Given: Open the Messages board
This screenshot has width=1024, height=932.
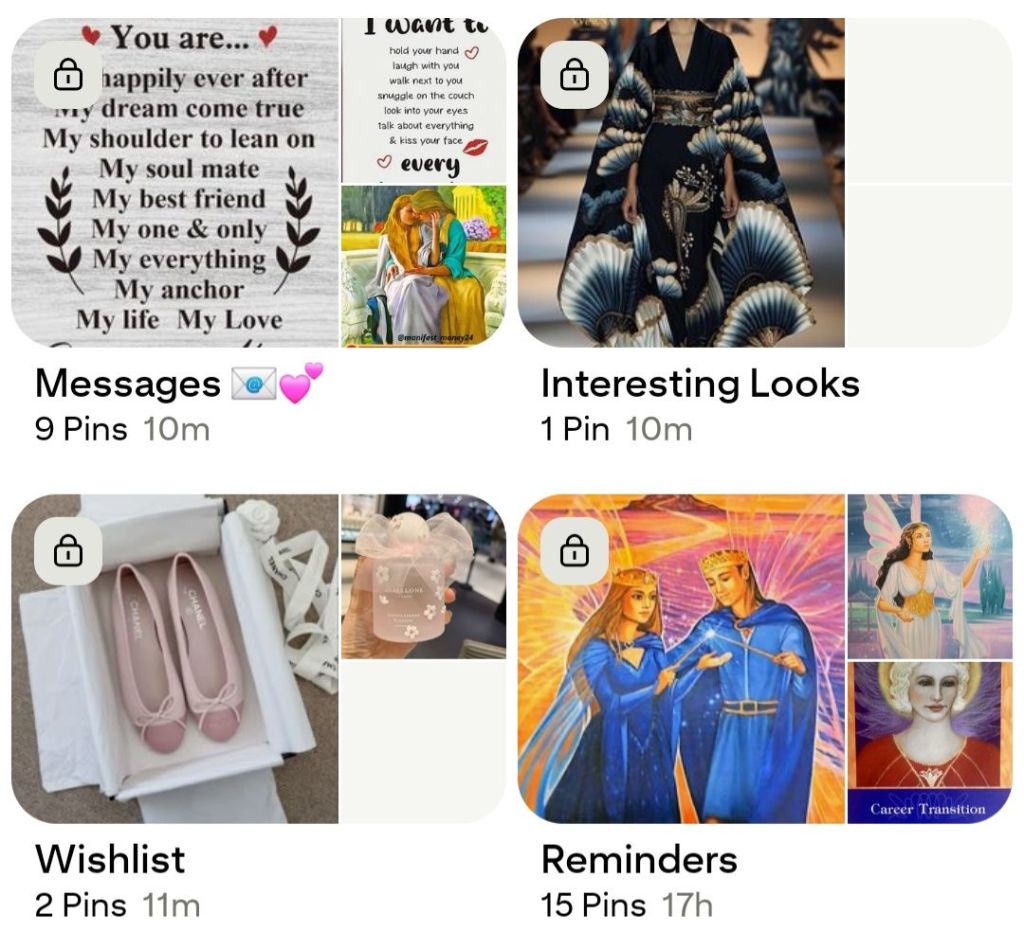Looking at the screenshot, I should tap(258, 184).
